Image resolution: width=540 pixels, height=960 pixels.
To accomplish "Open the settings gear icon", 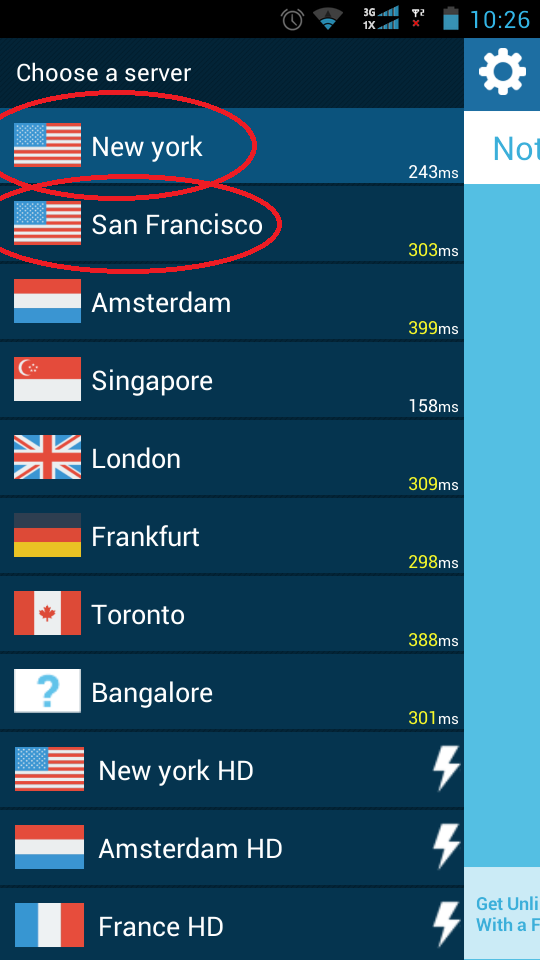I will tap(502, 72).
